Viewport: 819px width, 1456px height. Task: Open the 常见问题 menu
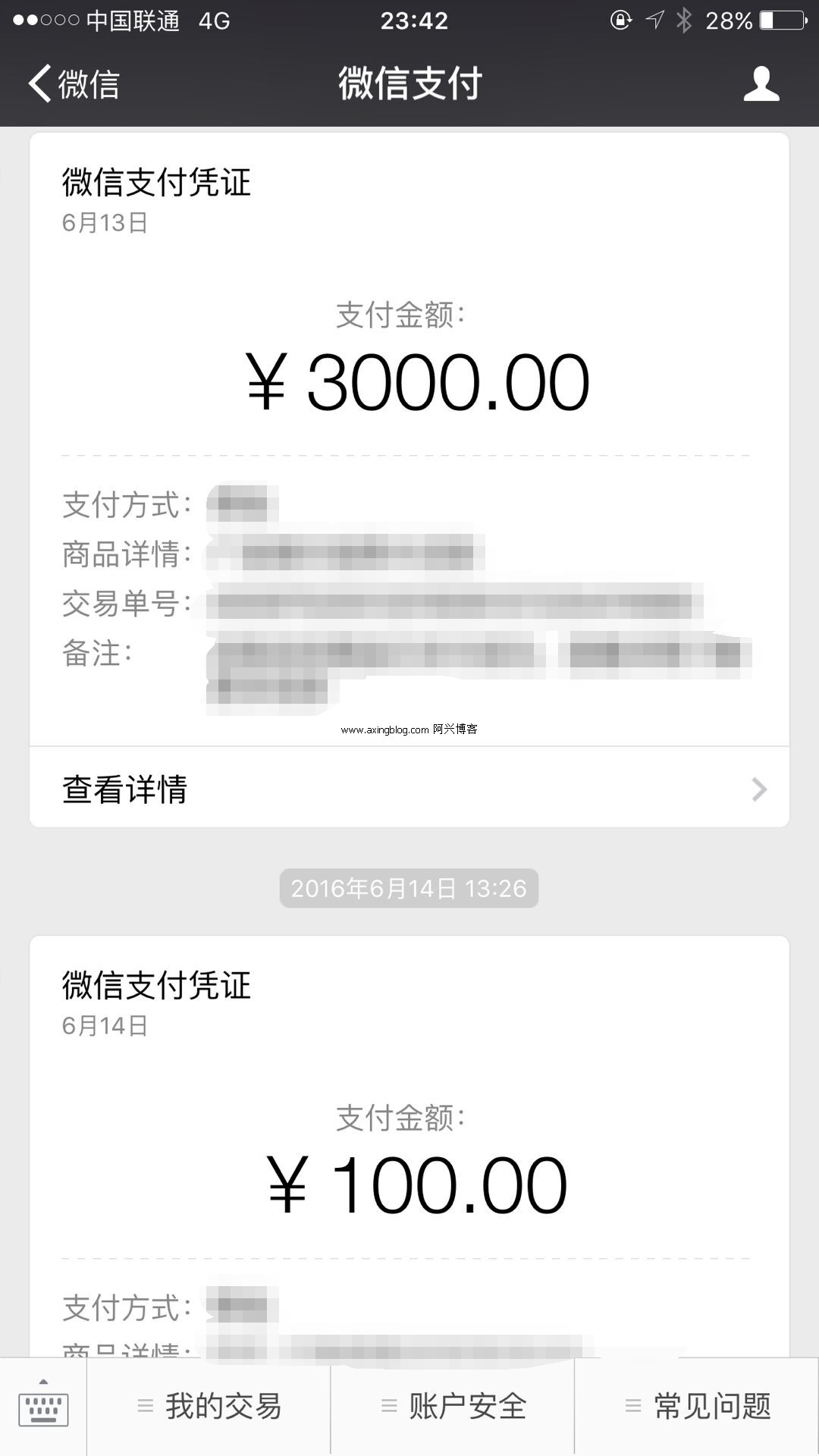698,1407
